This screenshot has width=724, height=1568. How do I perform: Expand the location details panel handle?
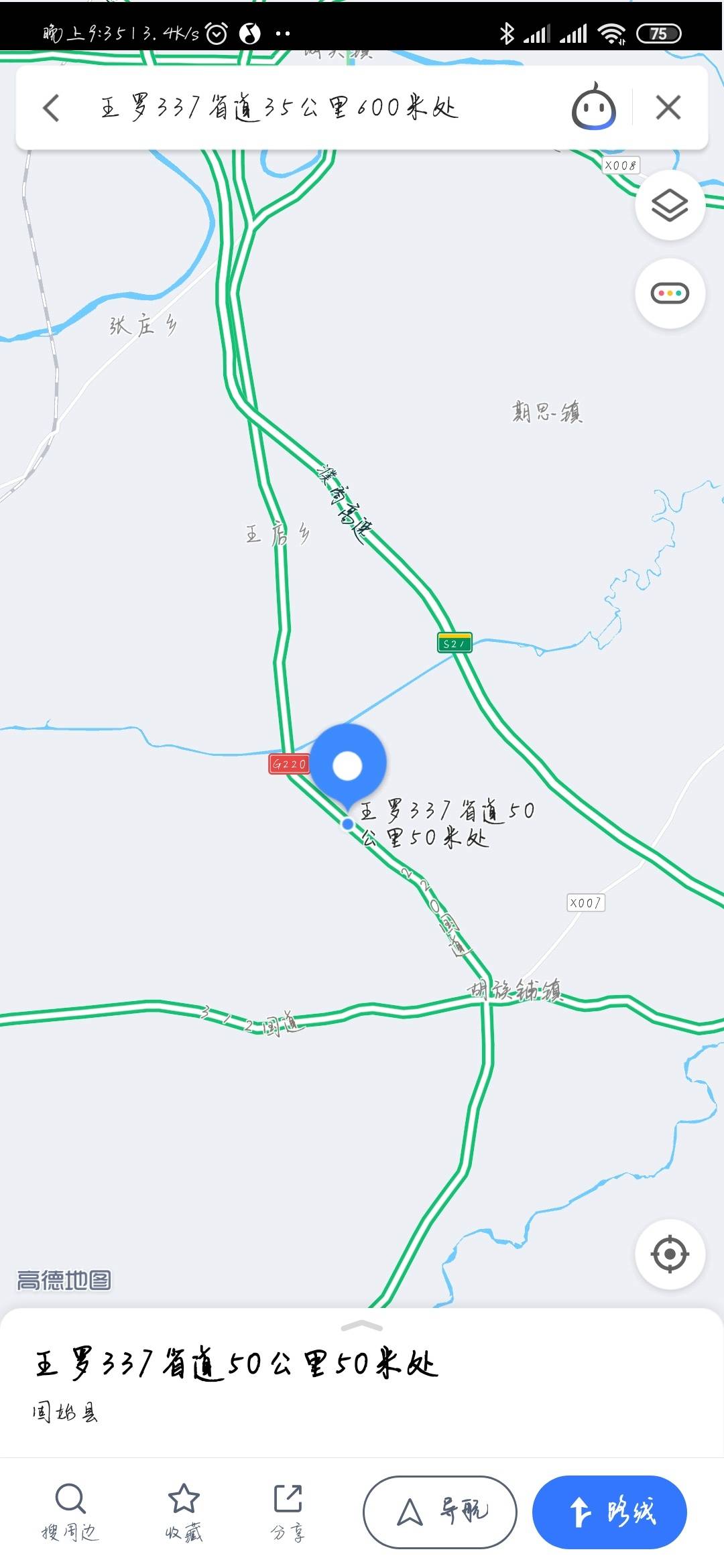tap(361, 1325)
